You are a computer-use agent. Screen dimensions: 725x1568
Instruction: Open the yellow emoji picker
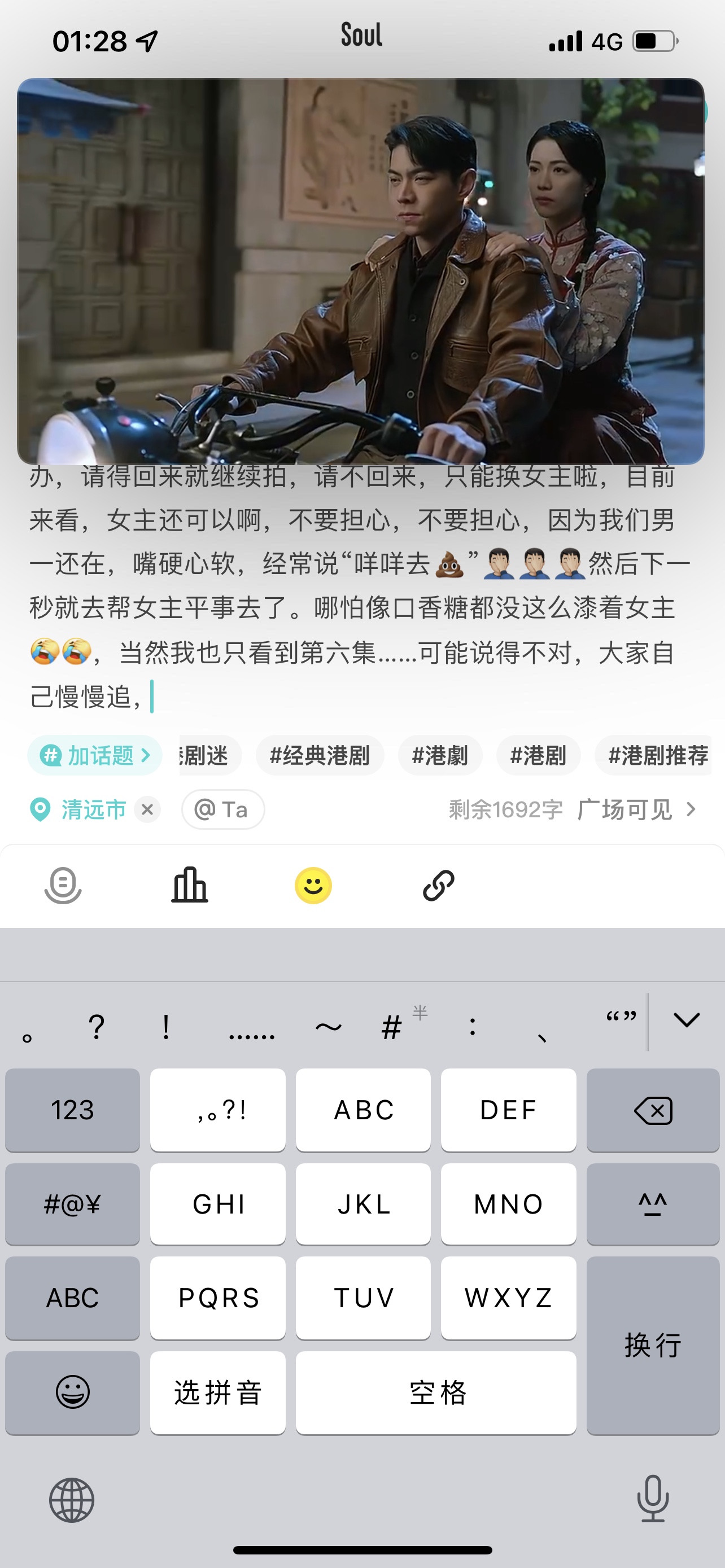pyautogui.click(x=313, y=886)
